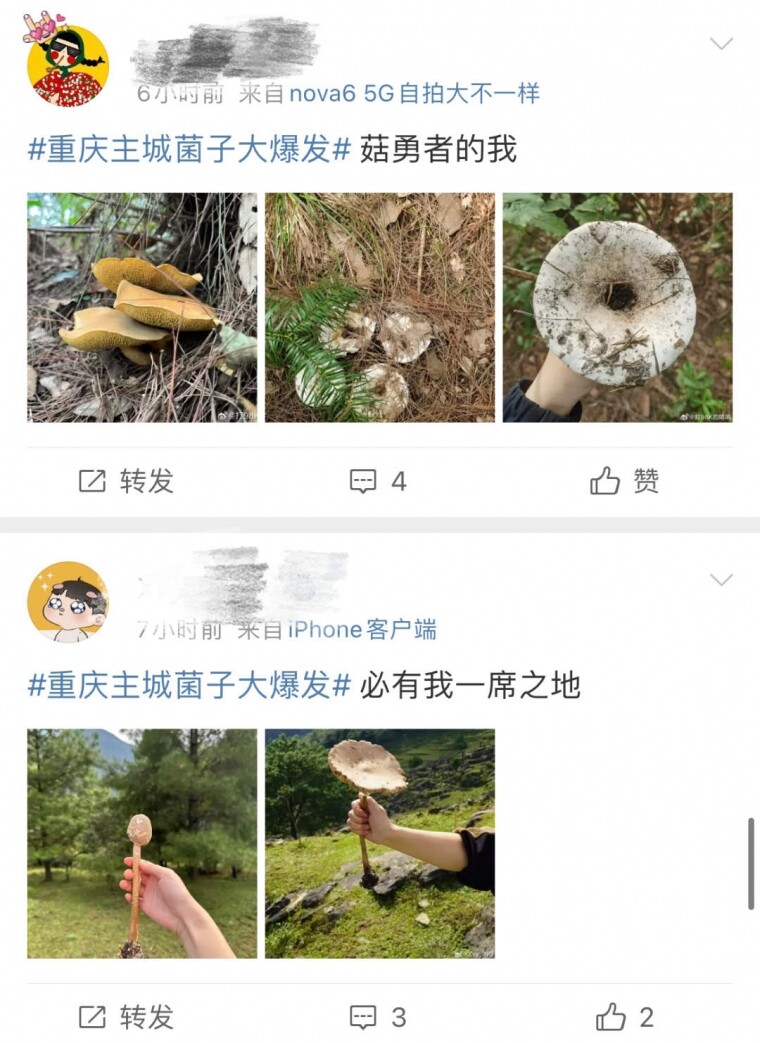Open the avatar of the 必有我一席之地 poster
Image resolution: width=760 pixels, height=1043 pixels.
[67, 601]
